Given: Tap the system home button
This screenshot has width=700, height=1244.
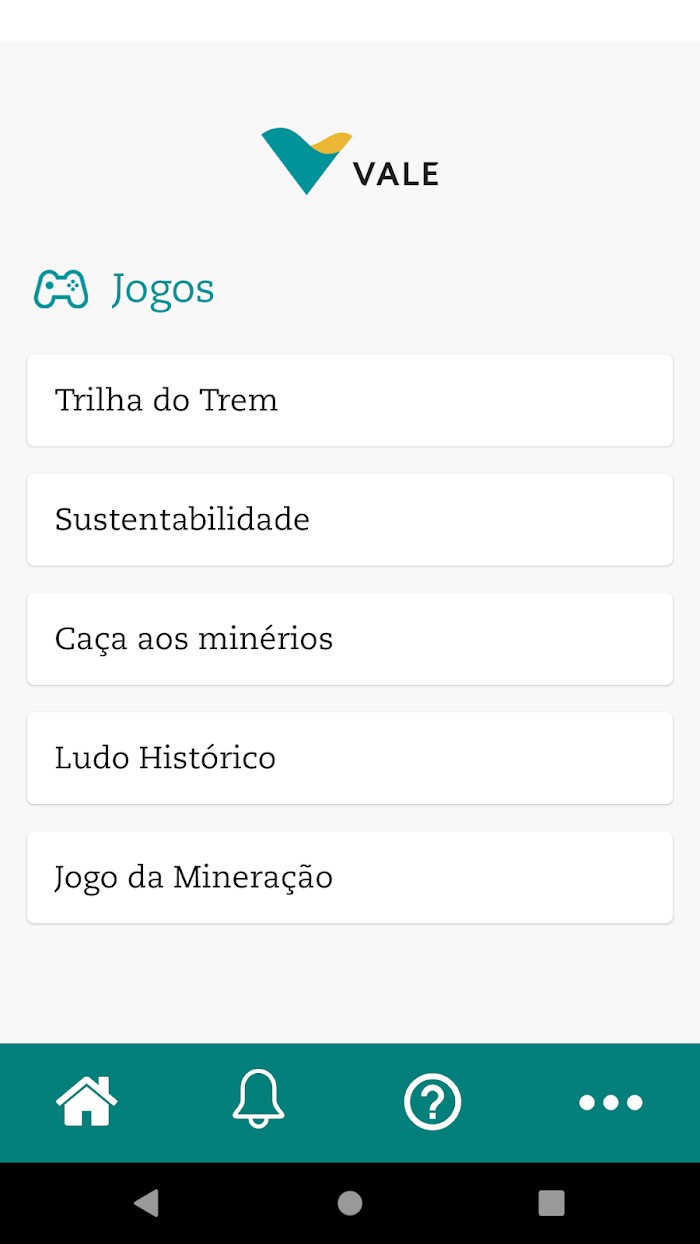Looking at the screenshot, I should point(350,1202).
